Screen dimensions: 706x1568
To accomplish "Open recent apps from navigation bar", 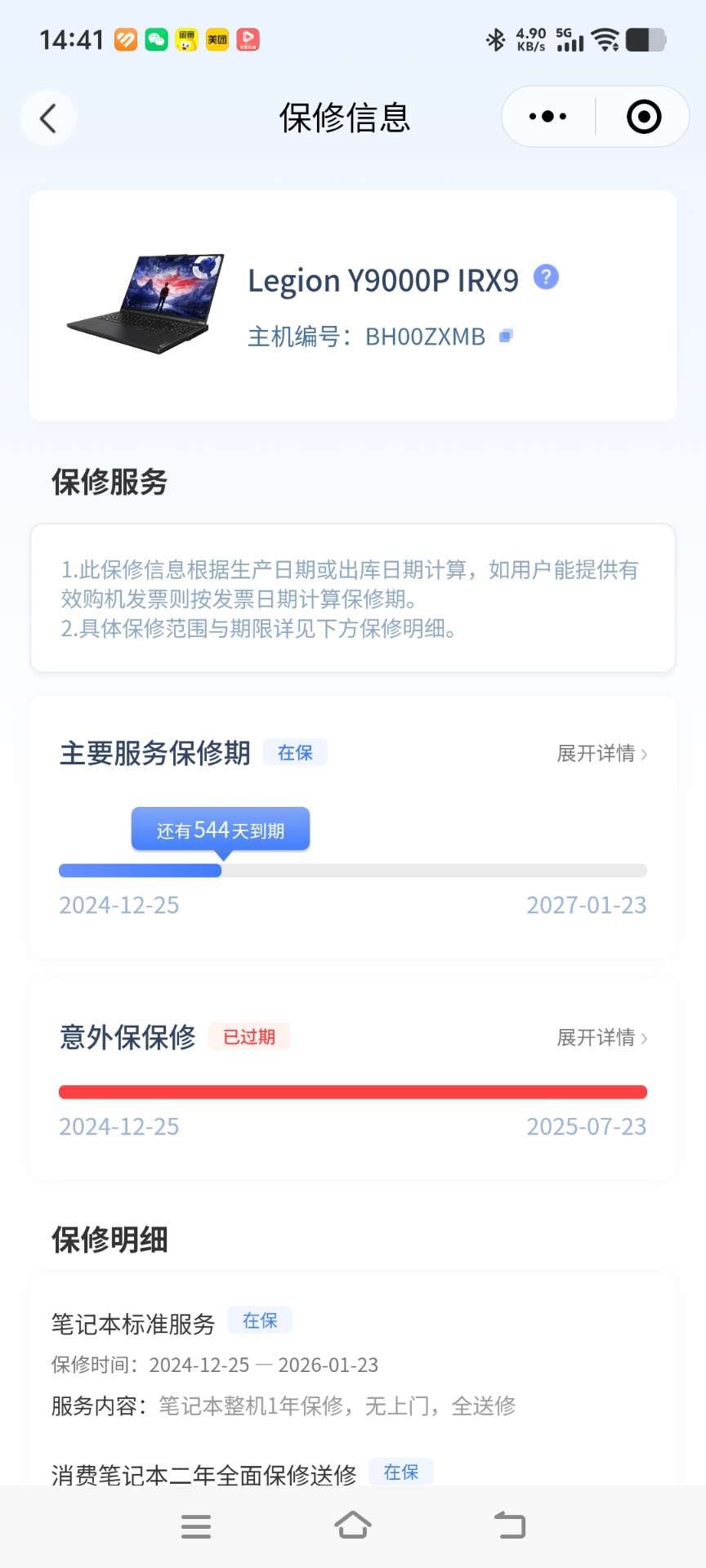I will pos(196,1526).
